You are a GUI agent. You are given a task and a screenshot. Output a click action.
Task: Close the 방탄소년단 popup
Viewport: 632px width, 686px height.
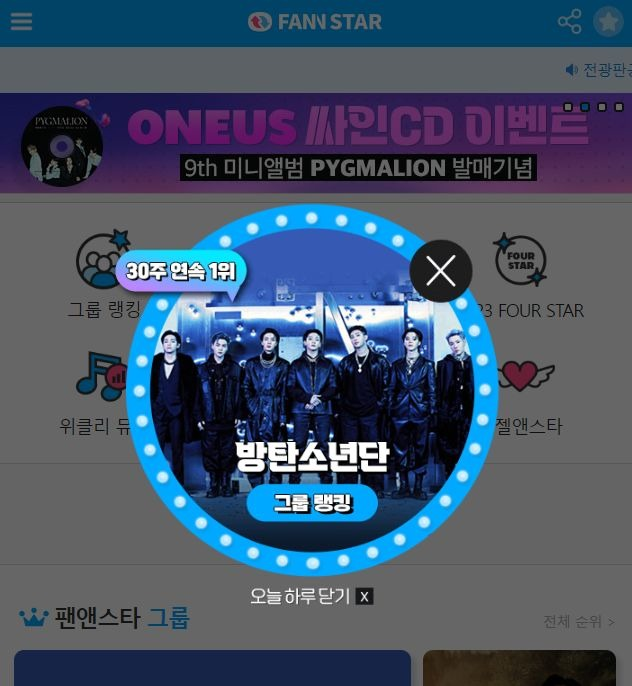click(x=440, y=271)
